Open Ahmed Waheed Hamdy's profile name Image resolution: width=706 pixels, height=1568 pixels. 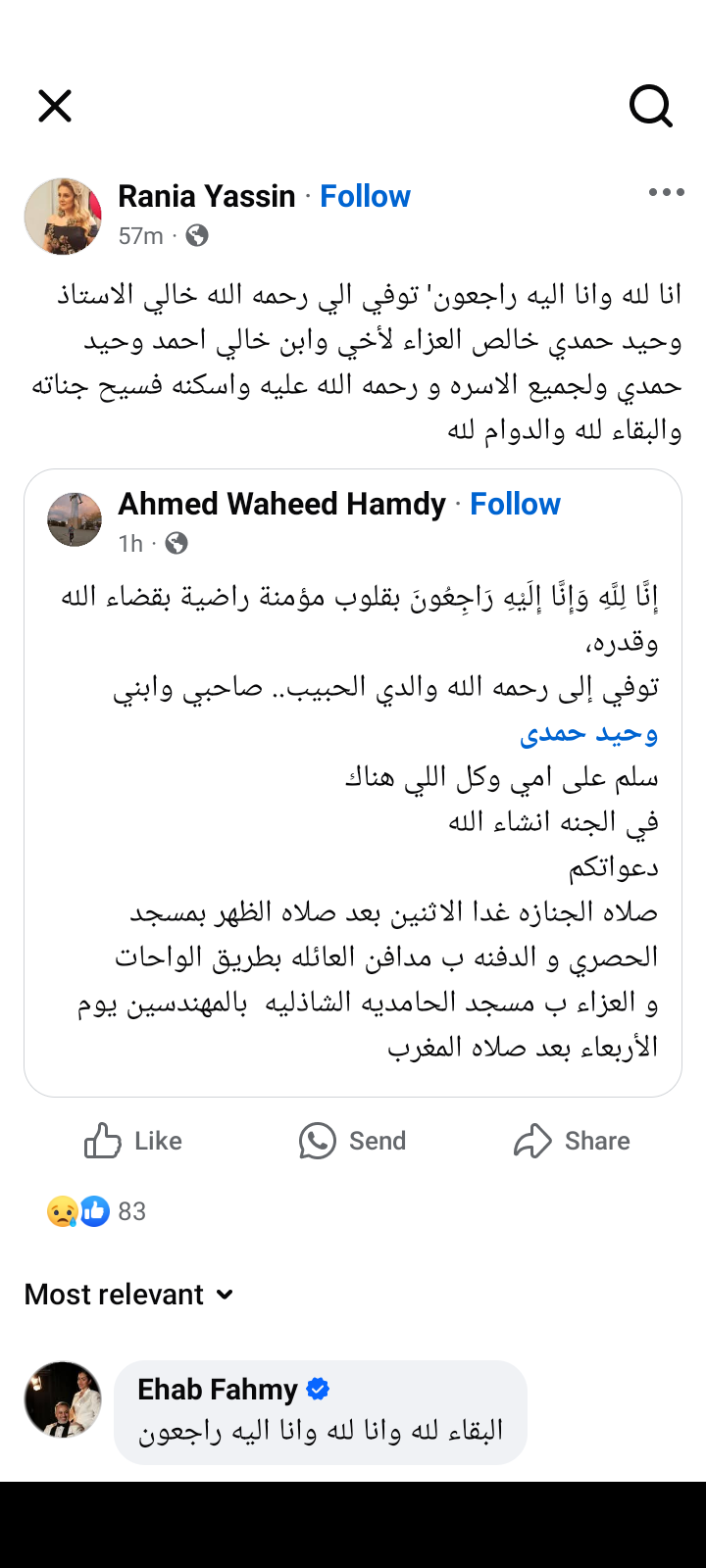281,504
